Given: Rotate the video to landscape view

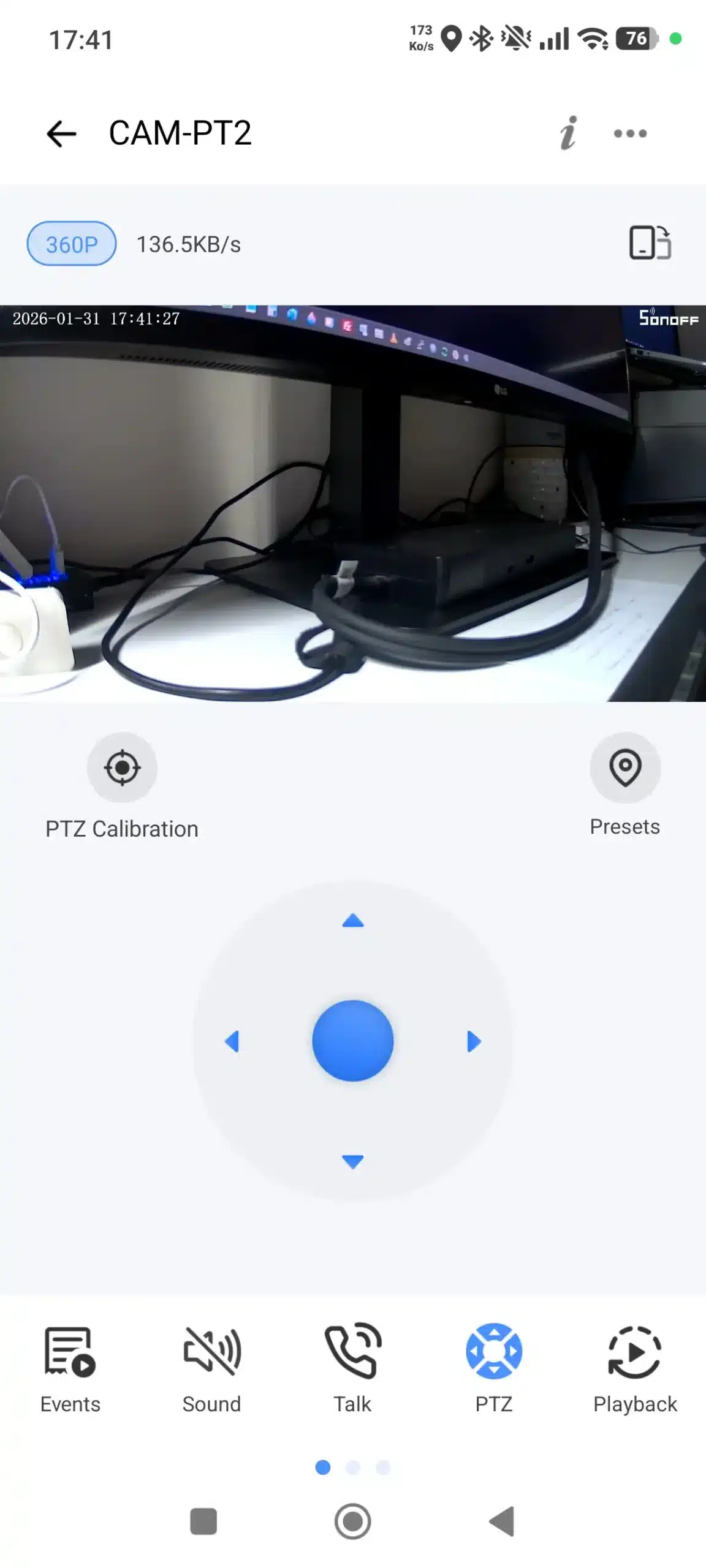Looking at the screenshot, I should 650,243.
